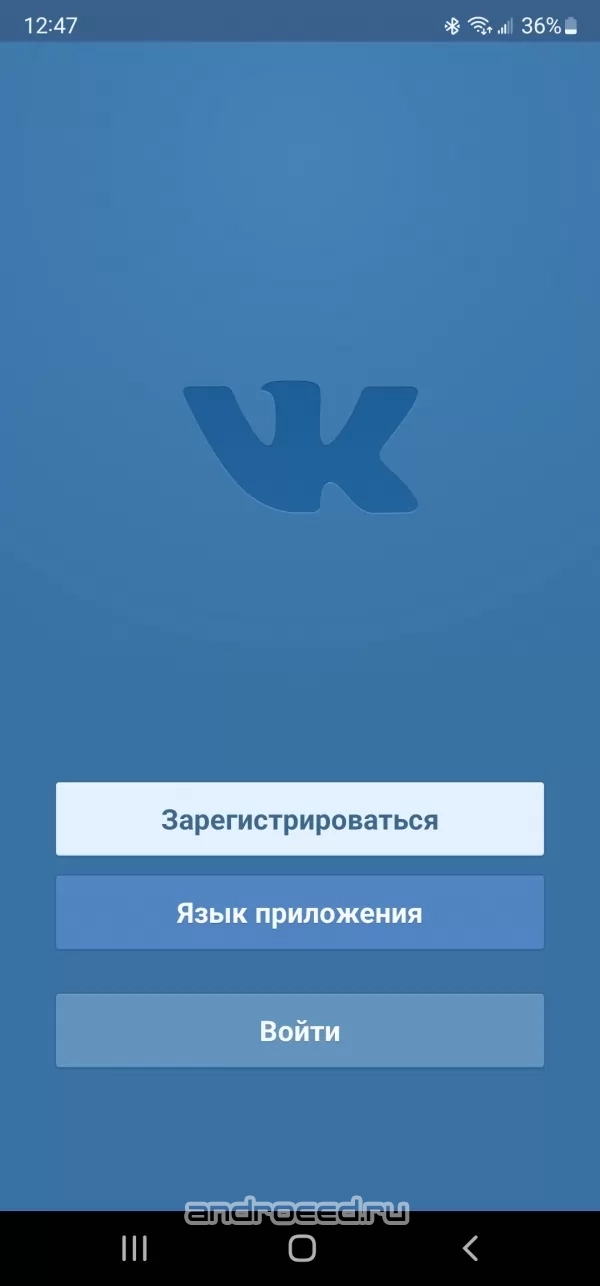Open Язык приложения language settings
Viewport: 600px width, 1286px height.
tap(300, 913)
